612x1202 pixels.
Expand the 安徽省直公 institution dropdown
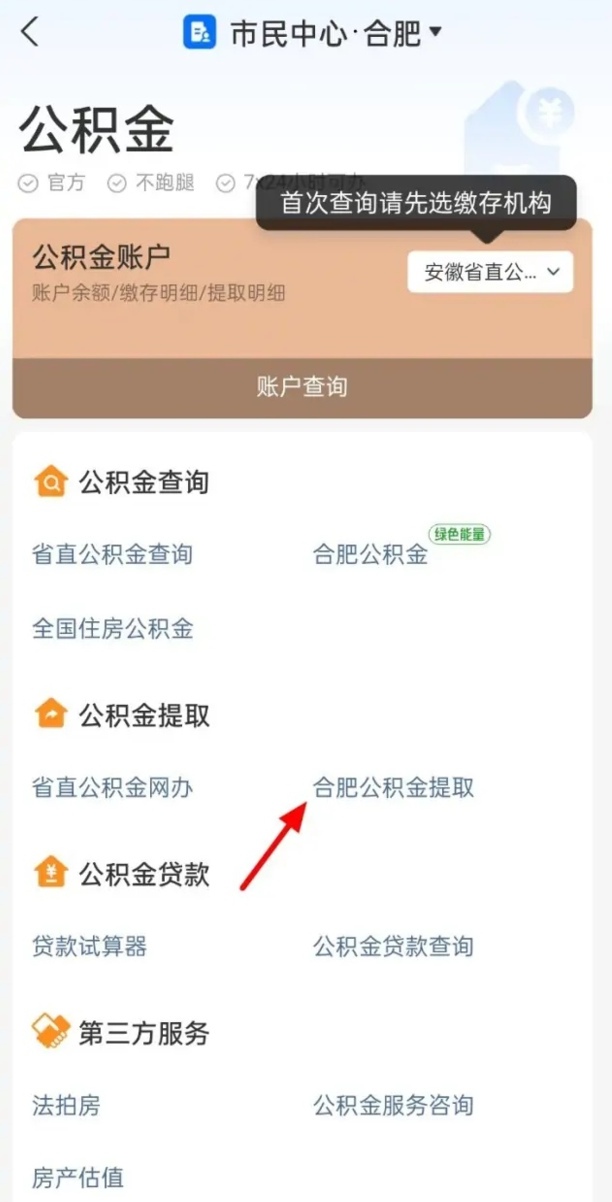pyautogui.click(x=490, y=272)
